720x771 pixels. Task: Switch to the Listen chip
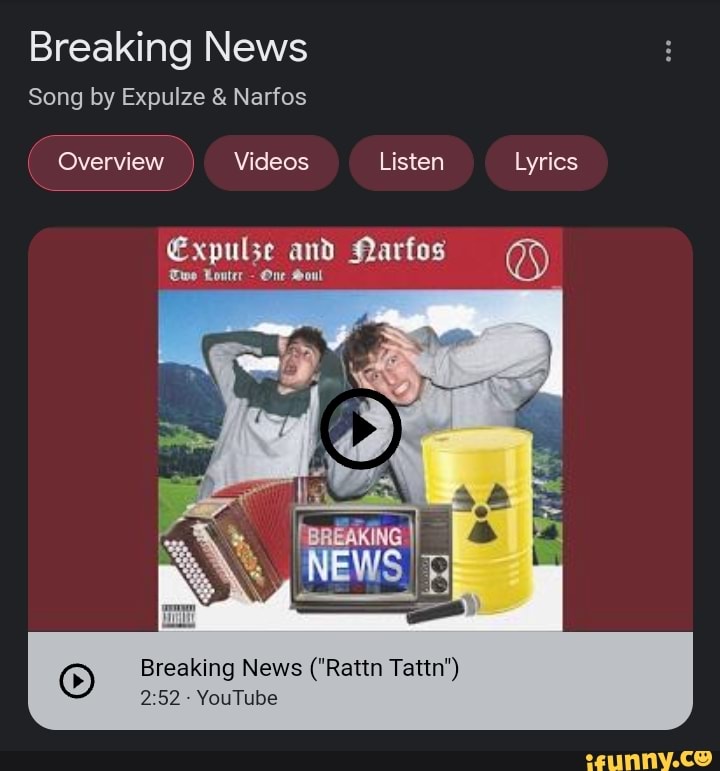(411, 162)
